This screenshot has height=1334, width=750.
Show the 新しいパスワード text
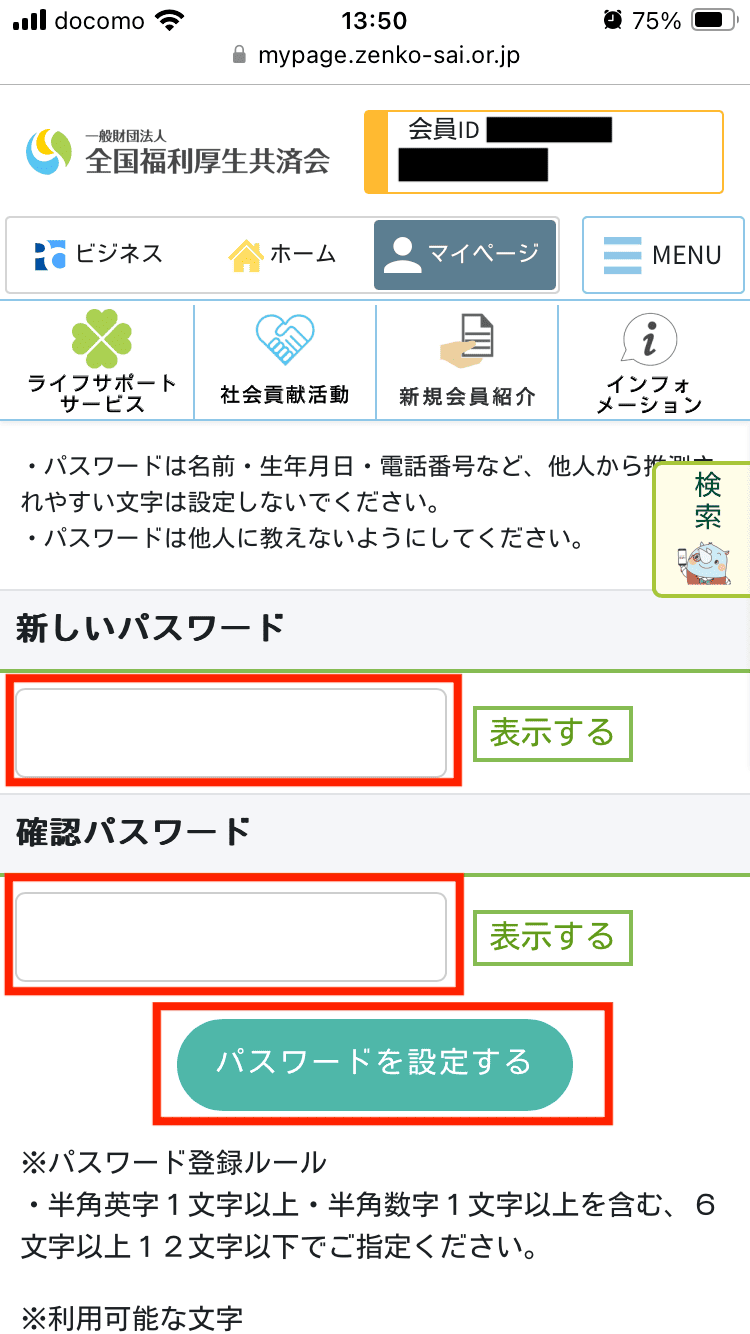click(552, 734)
